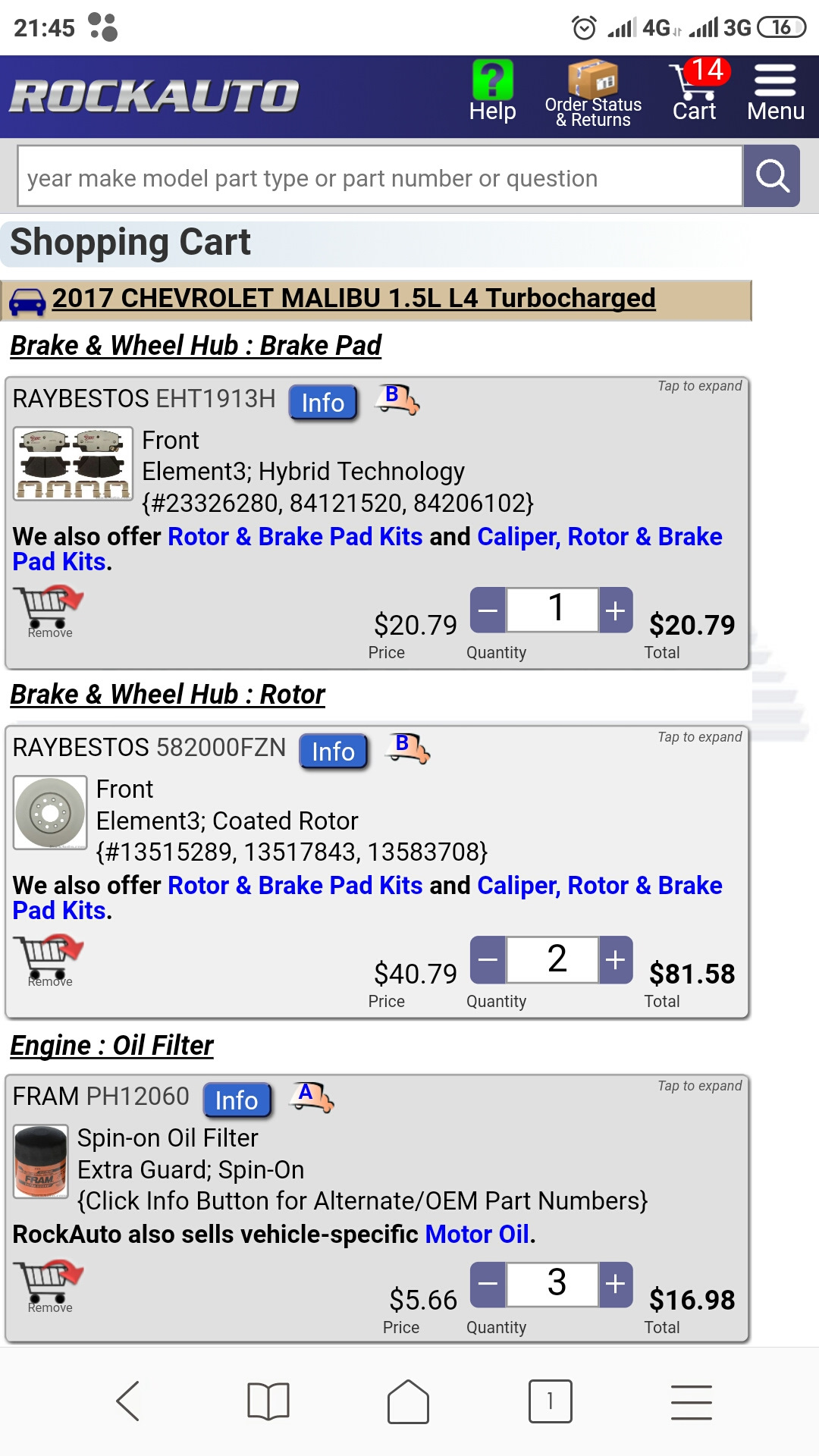Show Info for Raybestos 582000FZN rotor

(333, 752)
